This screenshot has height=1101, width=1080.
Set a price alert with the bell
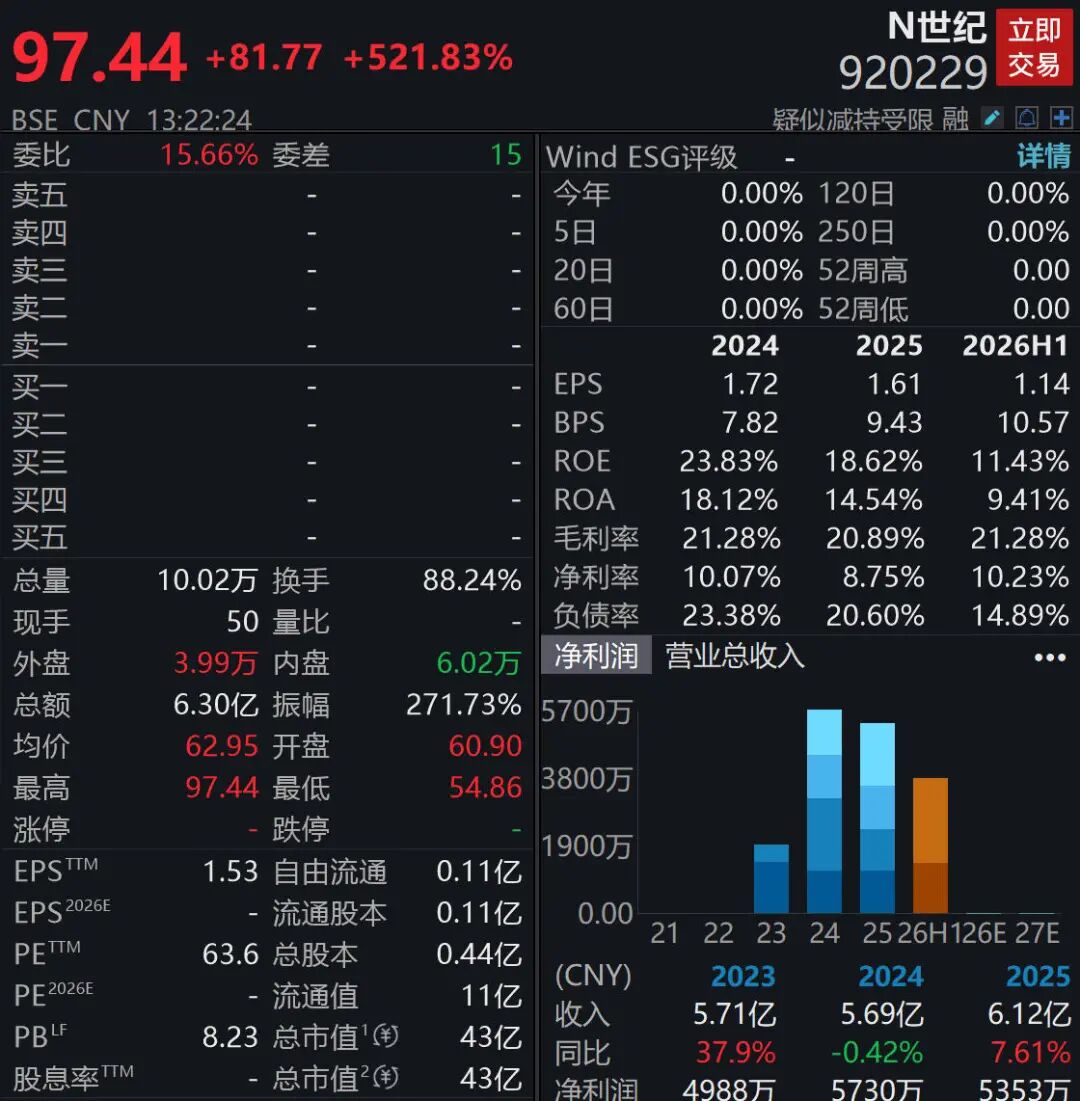click(x=1027, y=118)
